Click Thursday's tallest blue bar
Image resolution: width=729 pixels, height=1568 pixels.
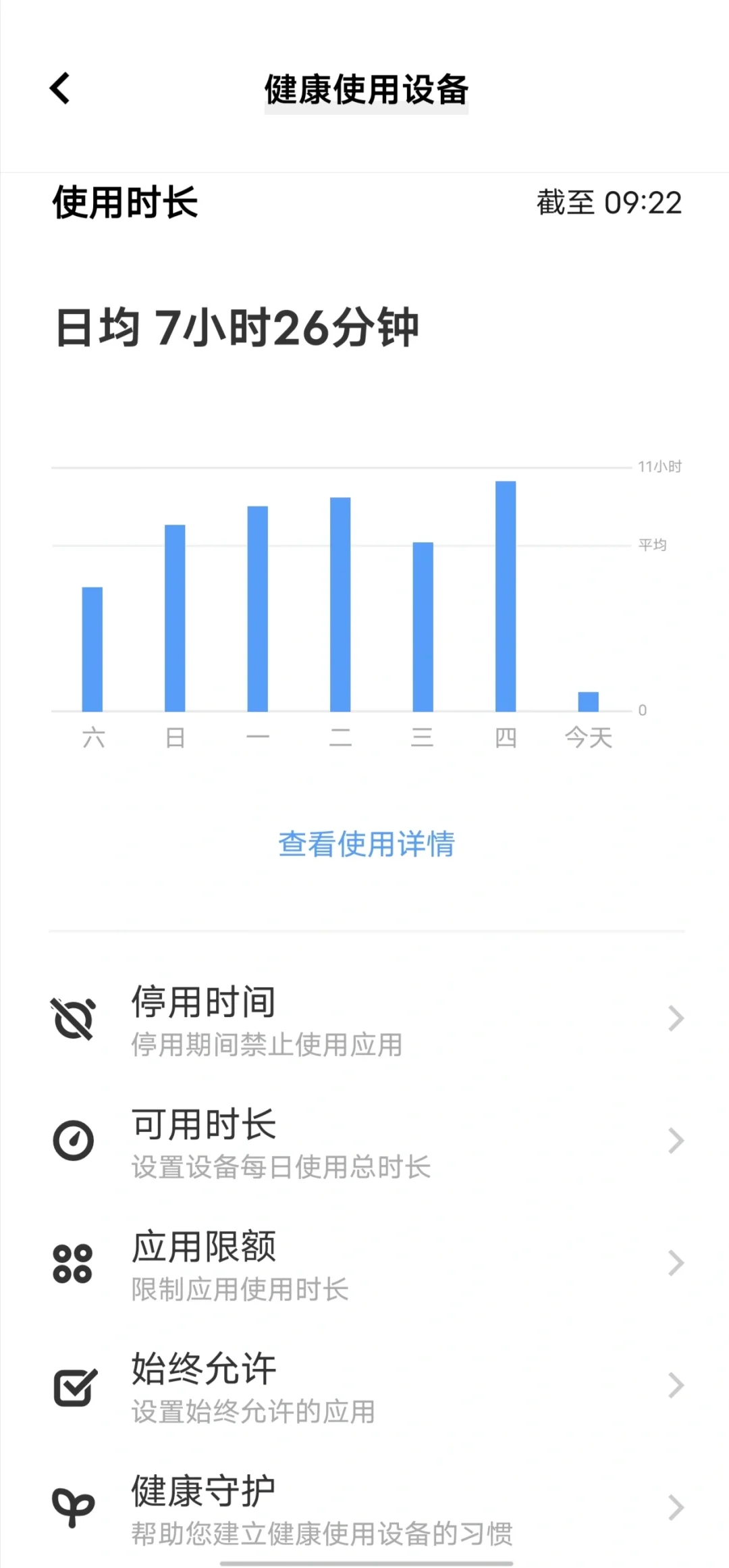pyautogui.click(x=505, y=594)
